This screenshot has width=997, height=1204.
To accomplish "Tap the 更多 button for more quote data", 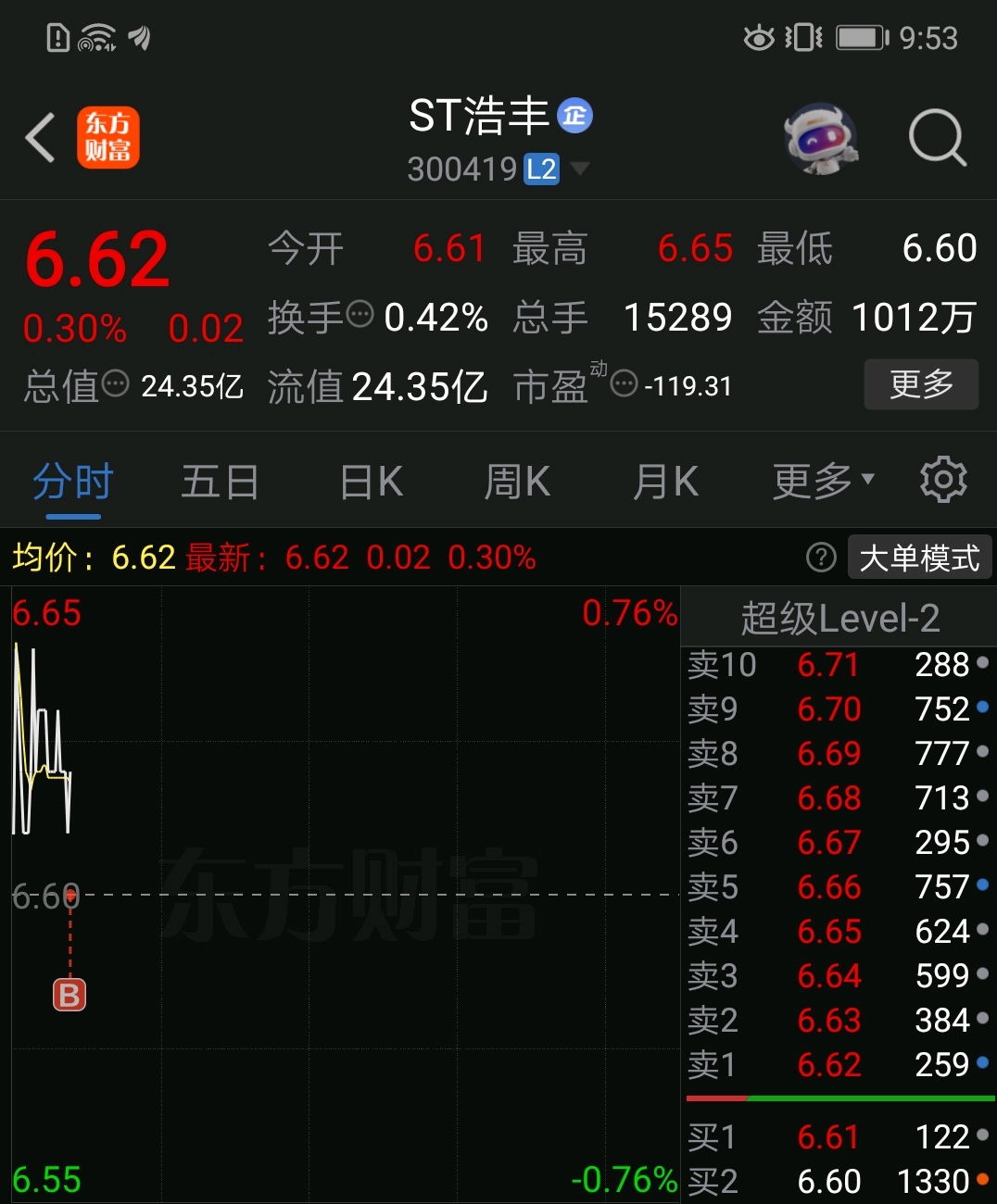I will (921, 383).
